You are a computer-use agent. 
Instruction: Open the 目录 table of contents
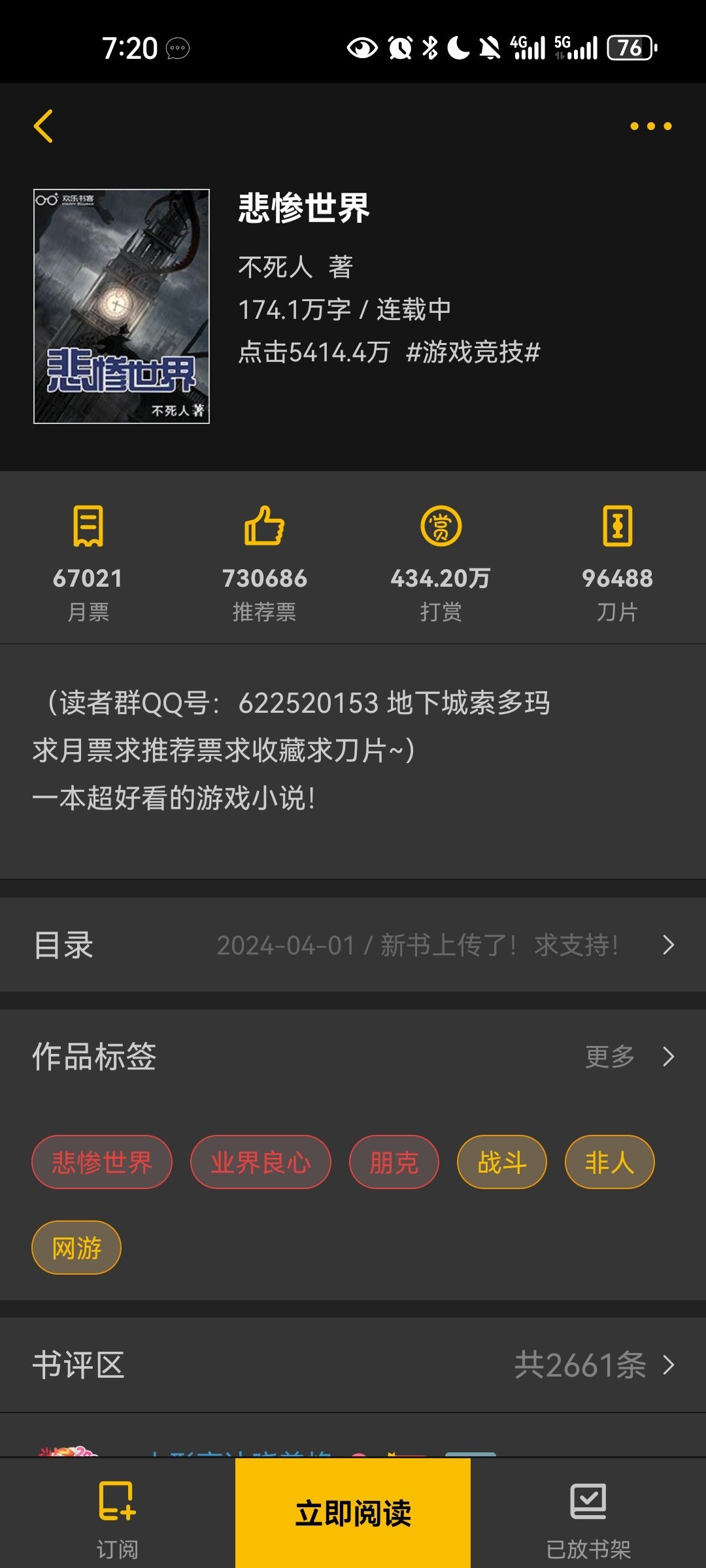pyautogui.click(x=353, y=945)
